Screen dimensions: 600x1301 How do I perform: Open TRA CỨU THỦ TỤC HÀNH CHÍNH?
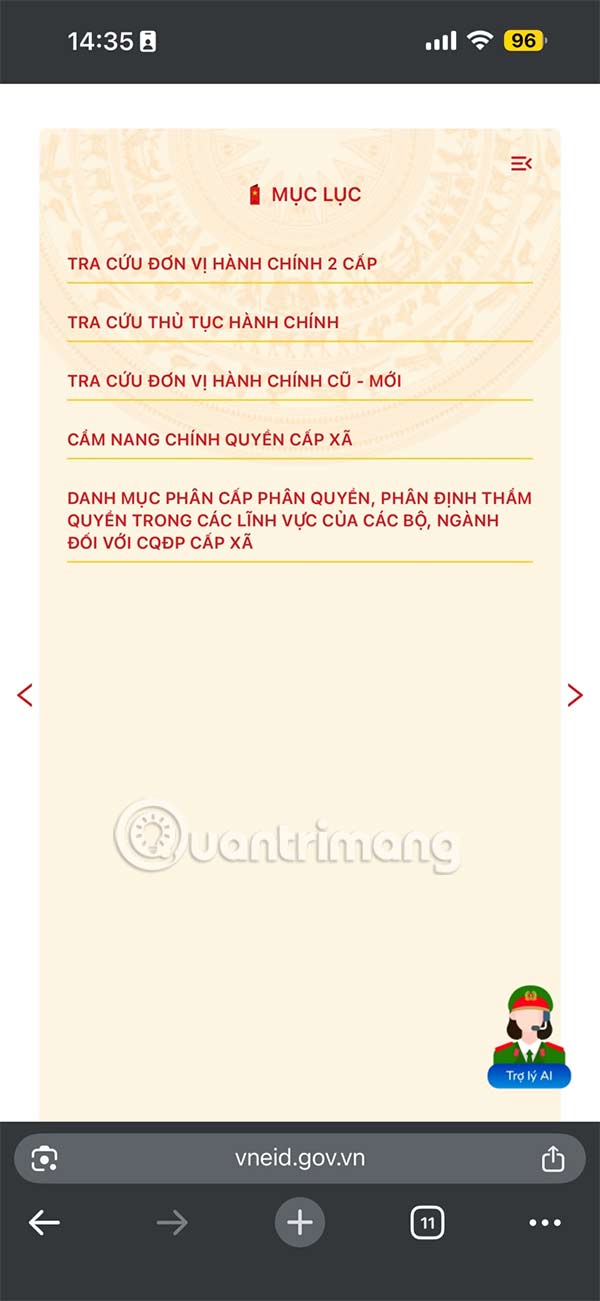pos(203,322)
